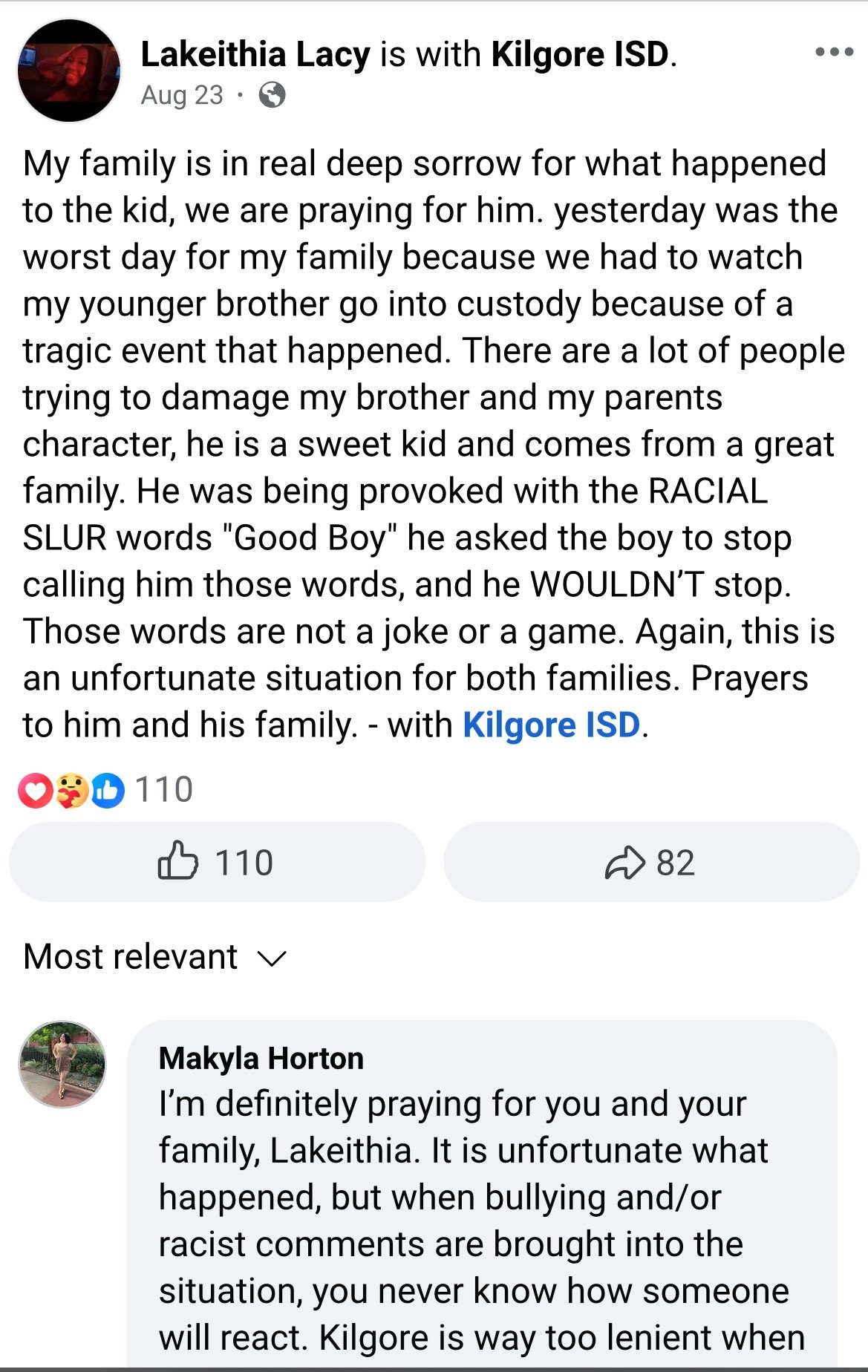View who reacted to the post
Viewport: 868px width, 1372px height.
(105, 790)
